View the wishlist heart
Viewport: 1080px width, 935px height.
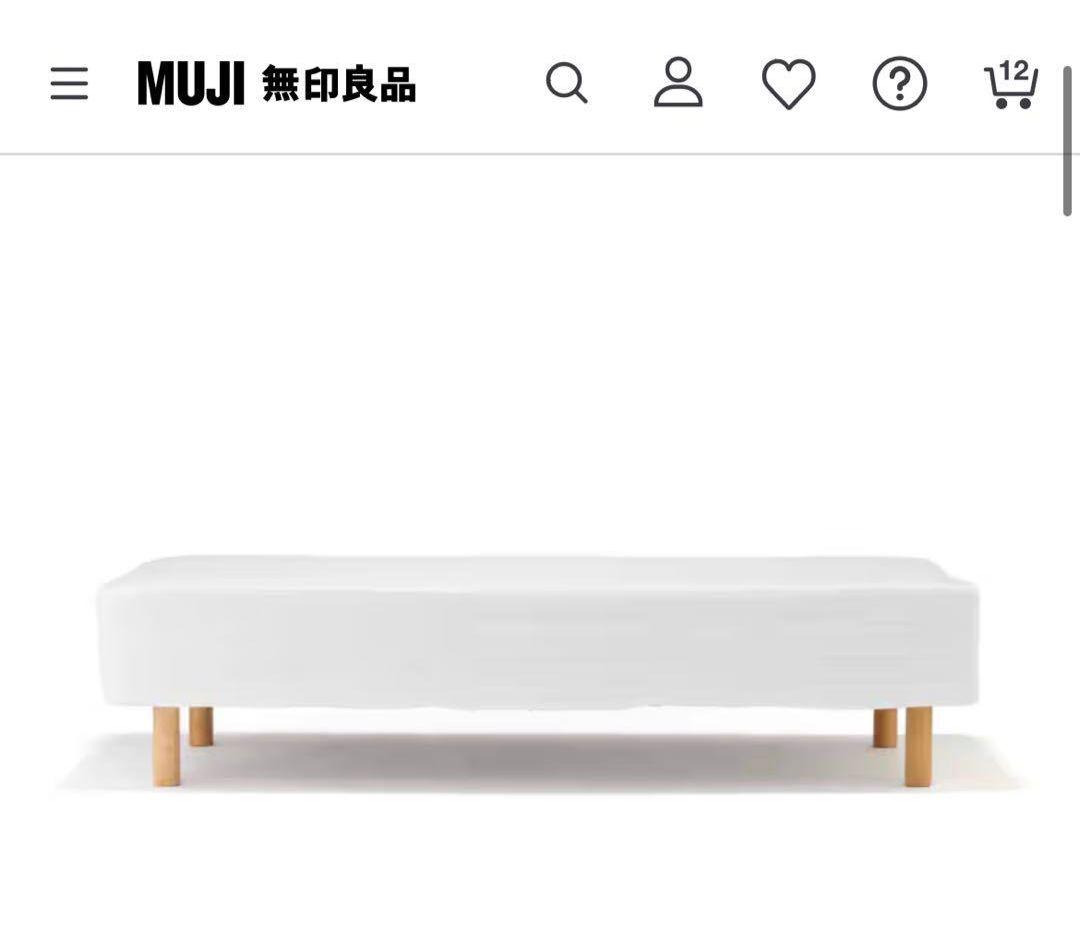click(789, 84)
